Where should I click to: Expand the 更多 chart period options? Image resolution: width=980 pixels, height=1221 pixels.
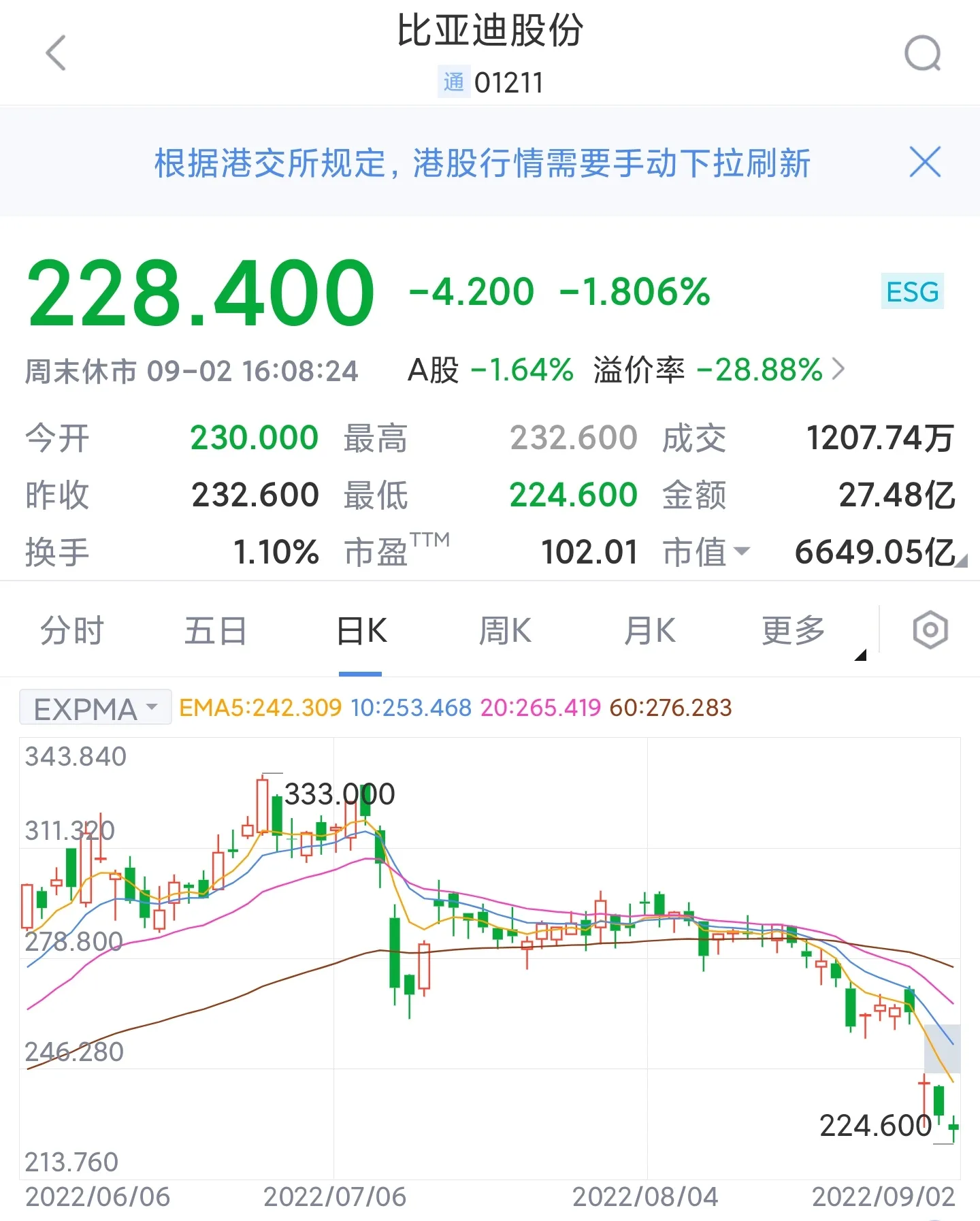(x=794, y=630)
